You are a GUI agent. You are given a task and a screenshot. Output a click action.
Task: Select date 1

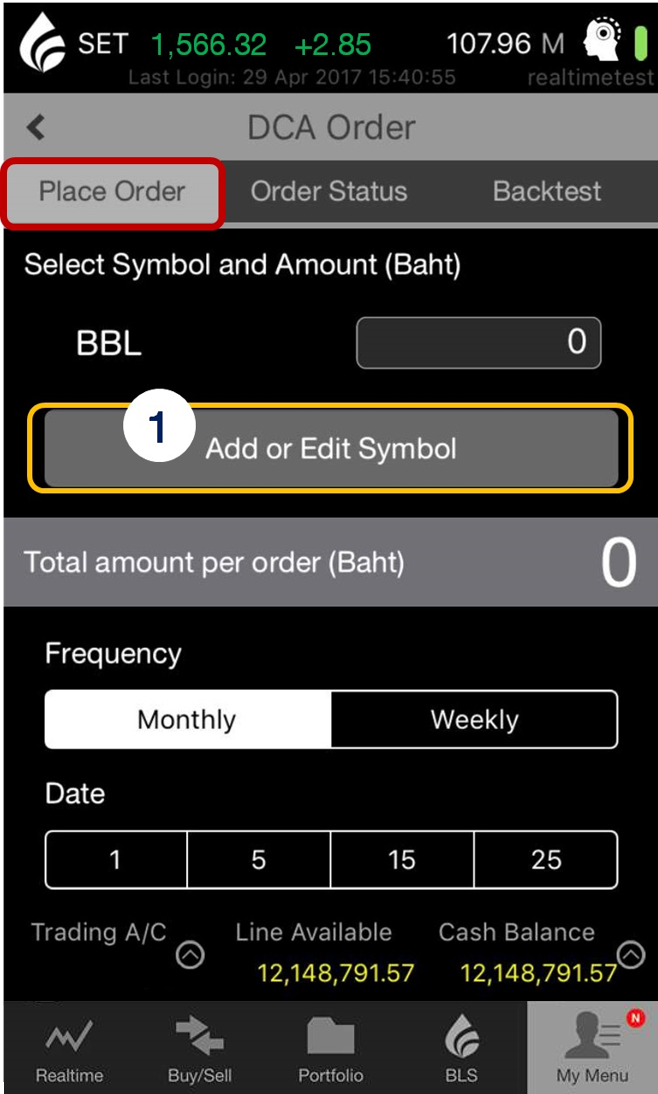pos(116,860)
